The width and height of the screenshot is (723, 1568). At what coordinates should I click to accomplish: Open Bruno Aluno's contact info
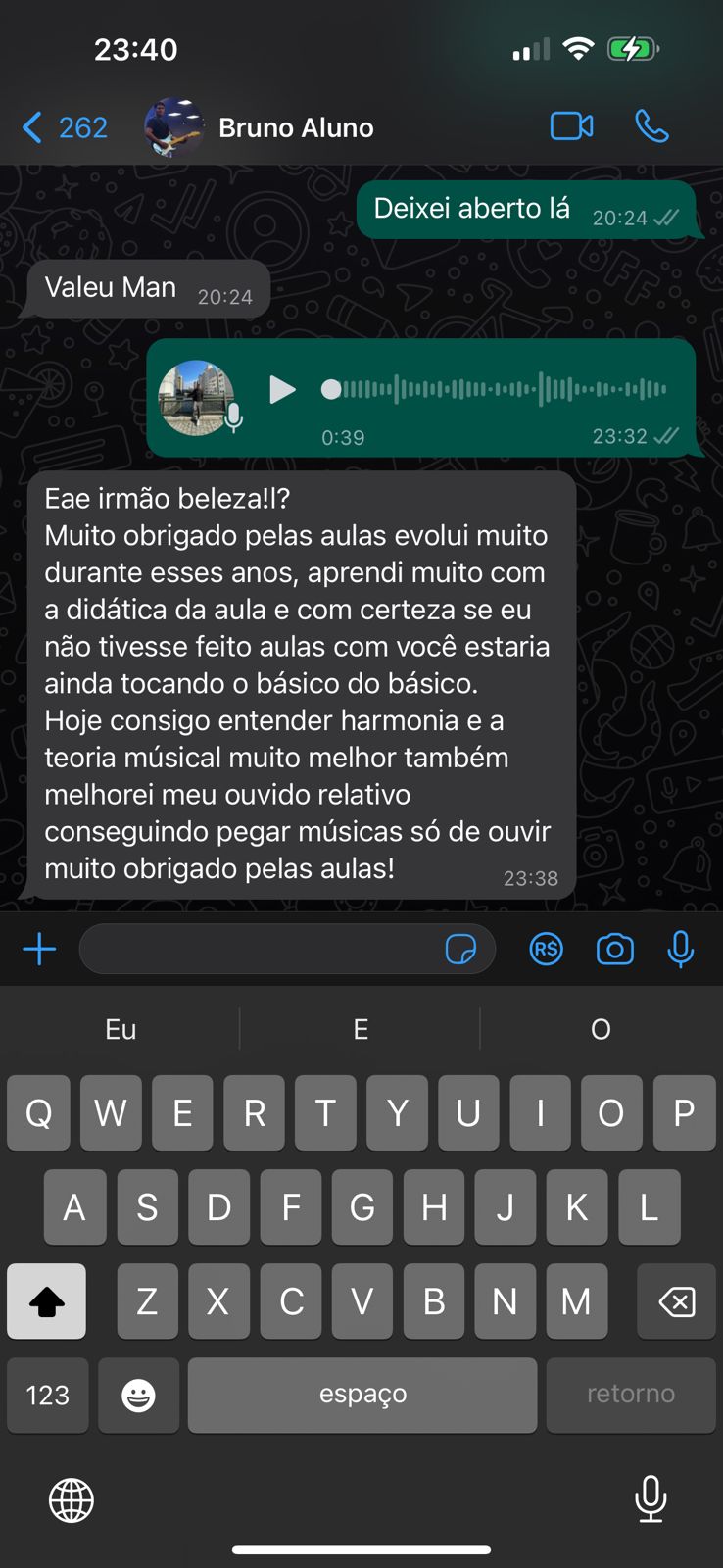(295, 127)
